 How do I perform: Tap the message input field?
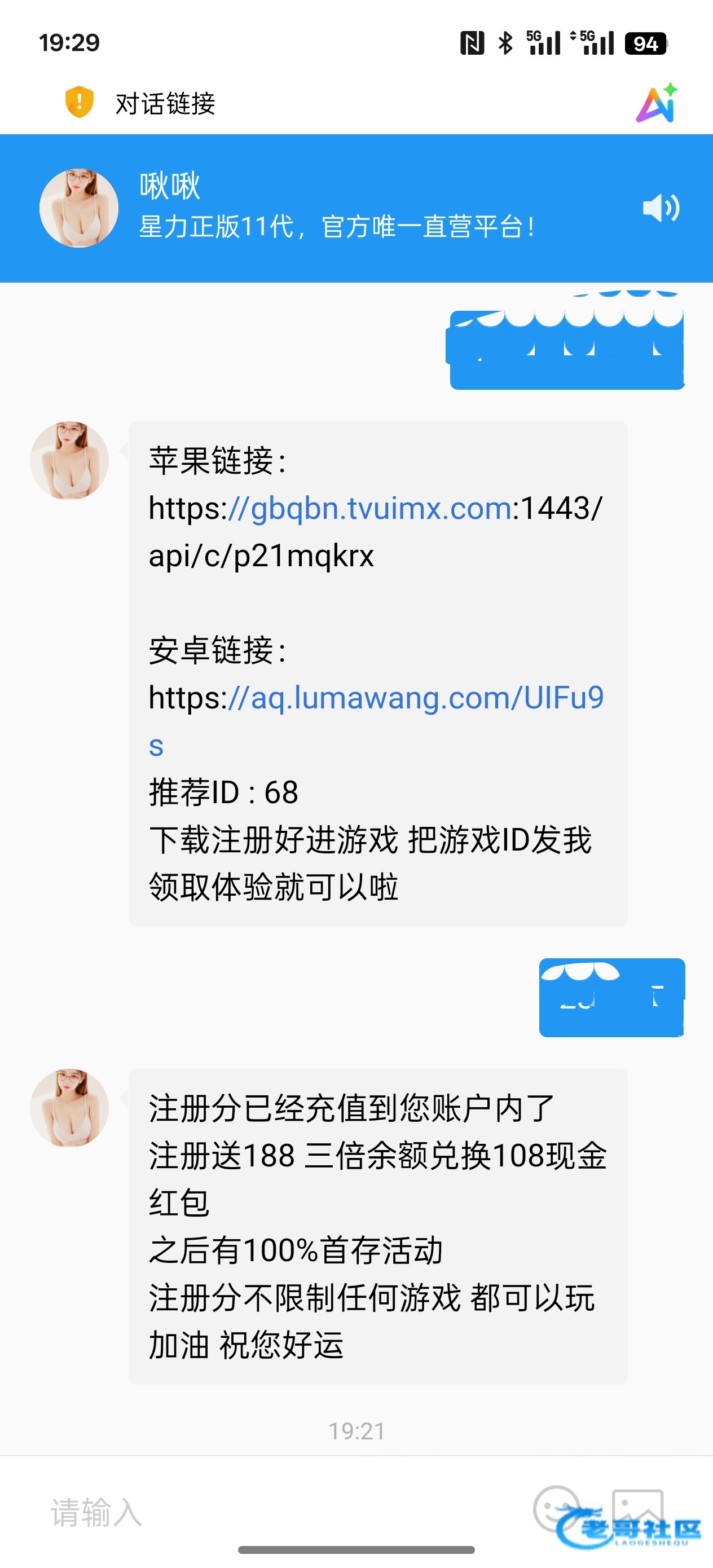point(244,1512)
